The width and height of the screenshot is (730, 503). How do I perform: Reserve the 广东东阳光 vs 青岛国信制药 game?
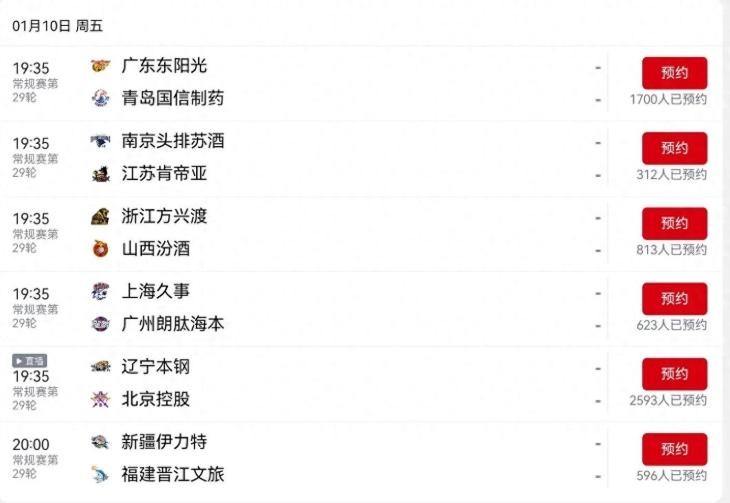(674, 72)
